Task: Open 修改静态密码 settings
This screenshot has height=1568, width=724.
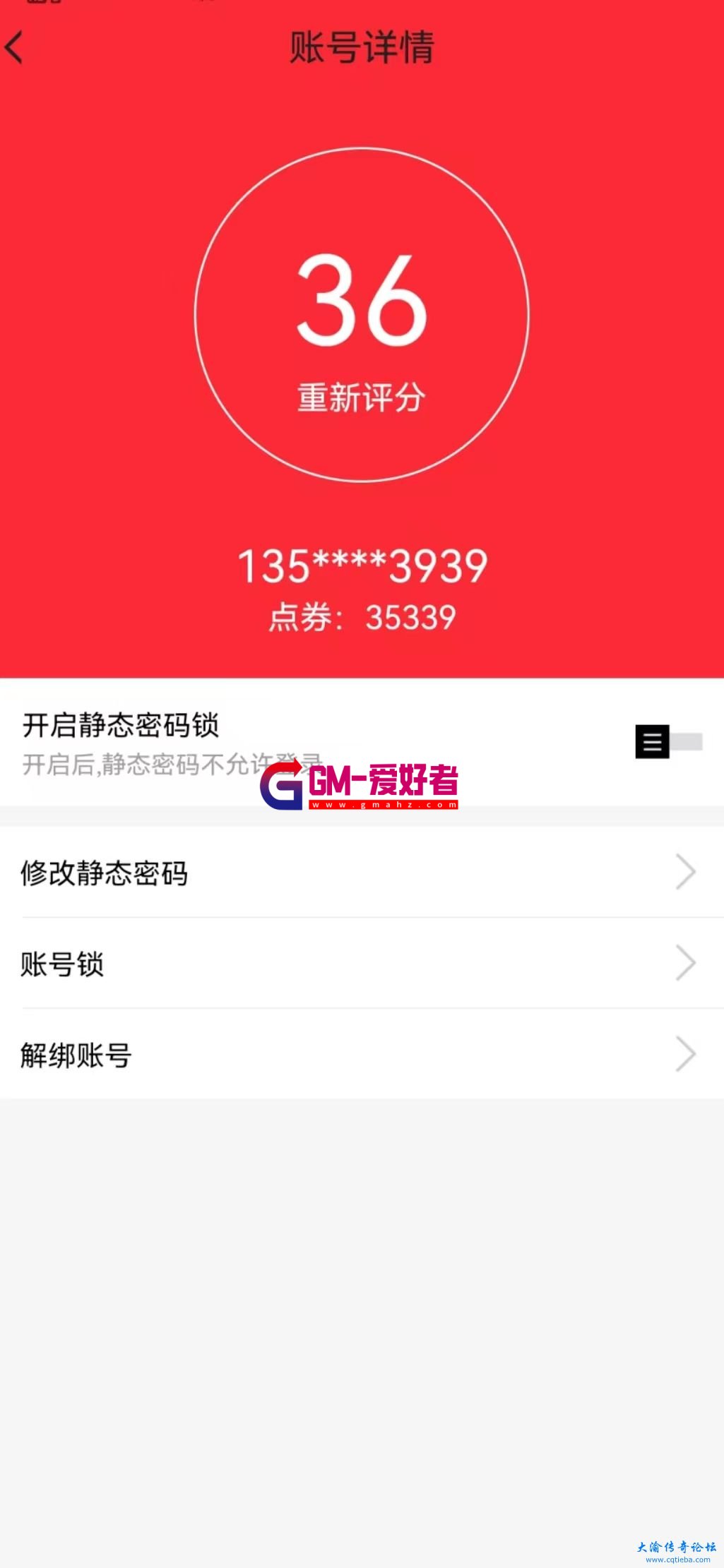Action: click(x=362, y=873)
